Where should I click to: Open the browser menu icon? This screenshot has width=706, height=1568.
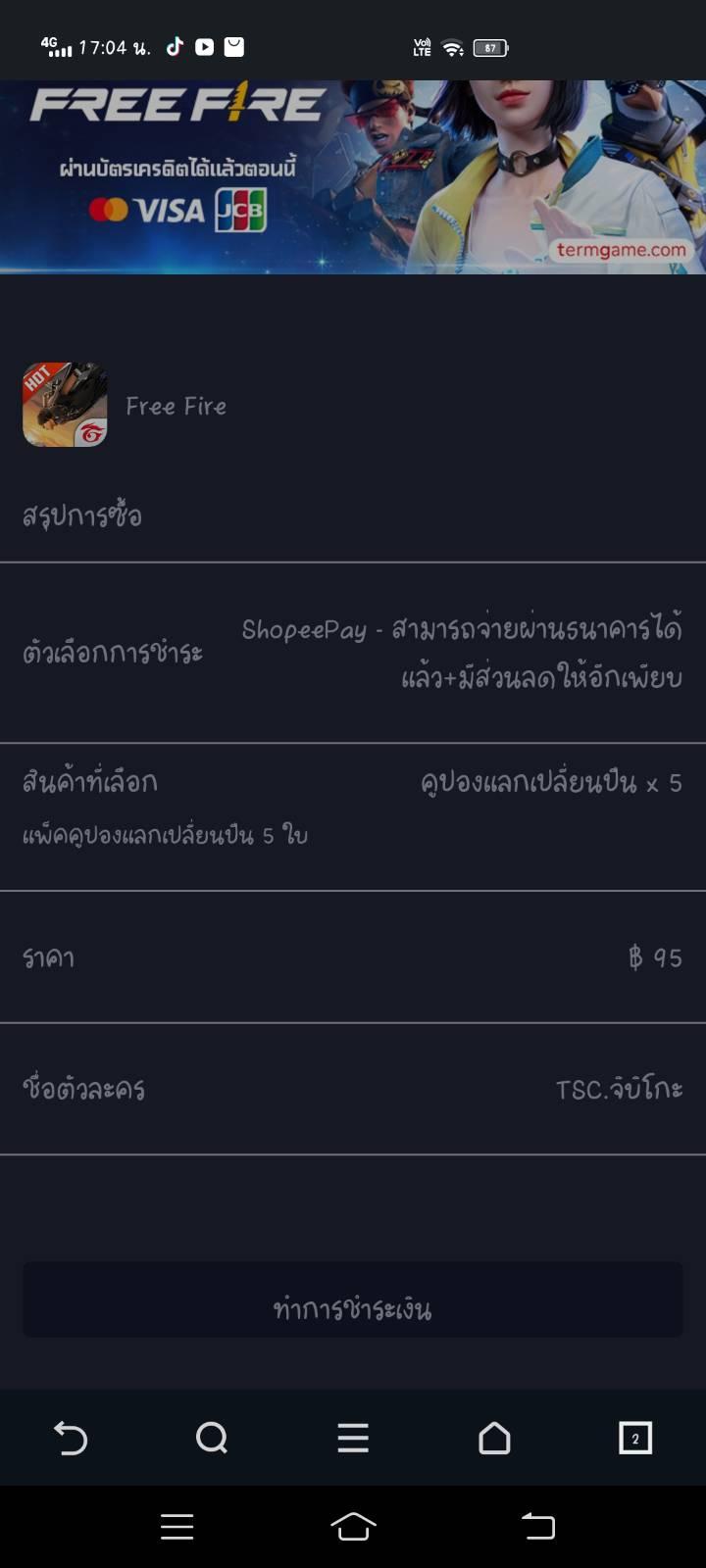(x=353, y=1438)
